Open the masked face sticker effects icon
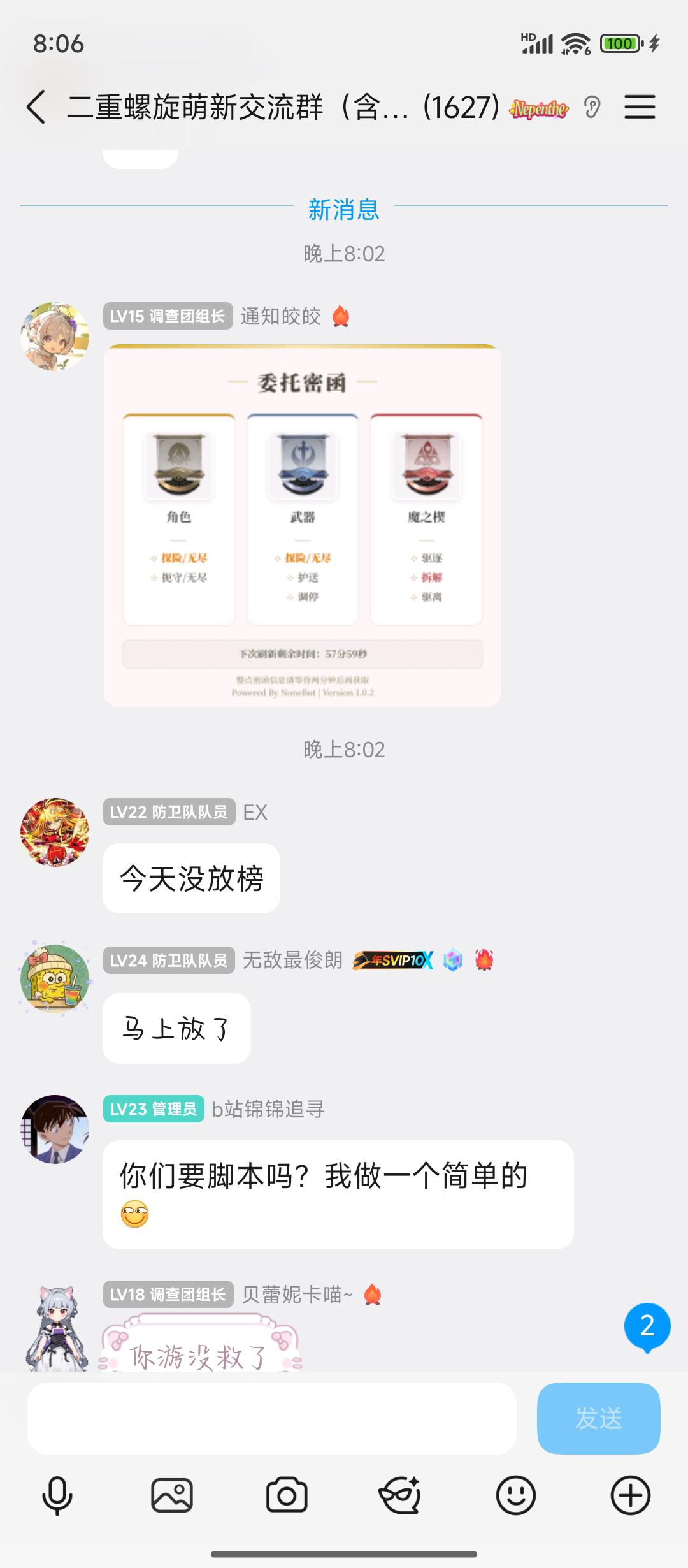 coord(400,1495)
